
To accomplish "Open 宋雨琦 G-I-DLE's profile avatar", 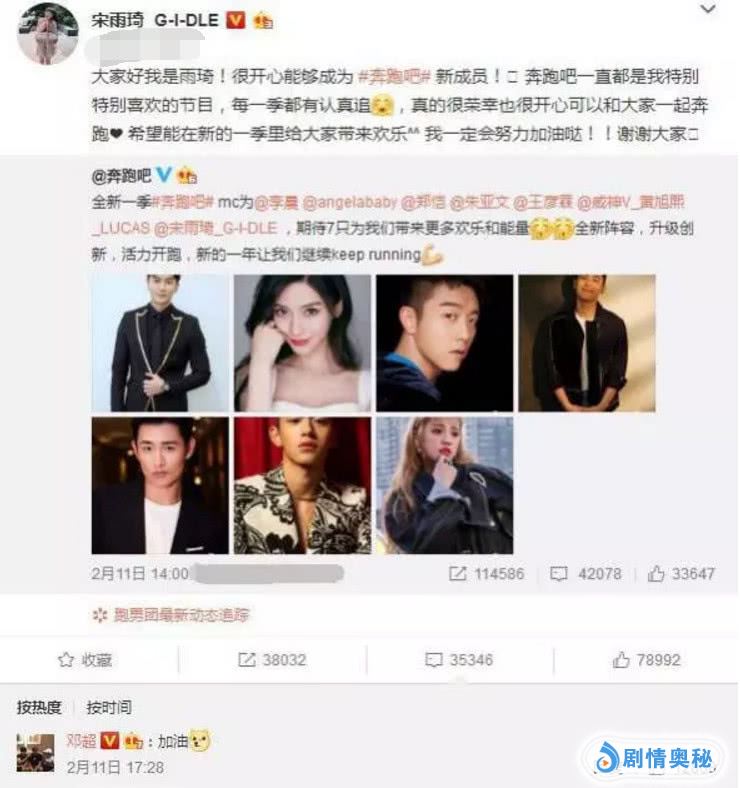I will click(x=47, y=33).
